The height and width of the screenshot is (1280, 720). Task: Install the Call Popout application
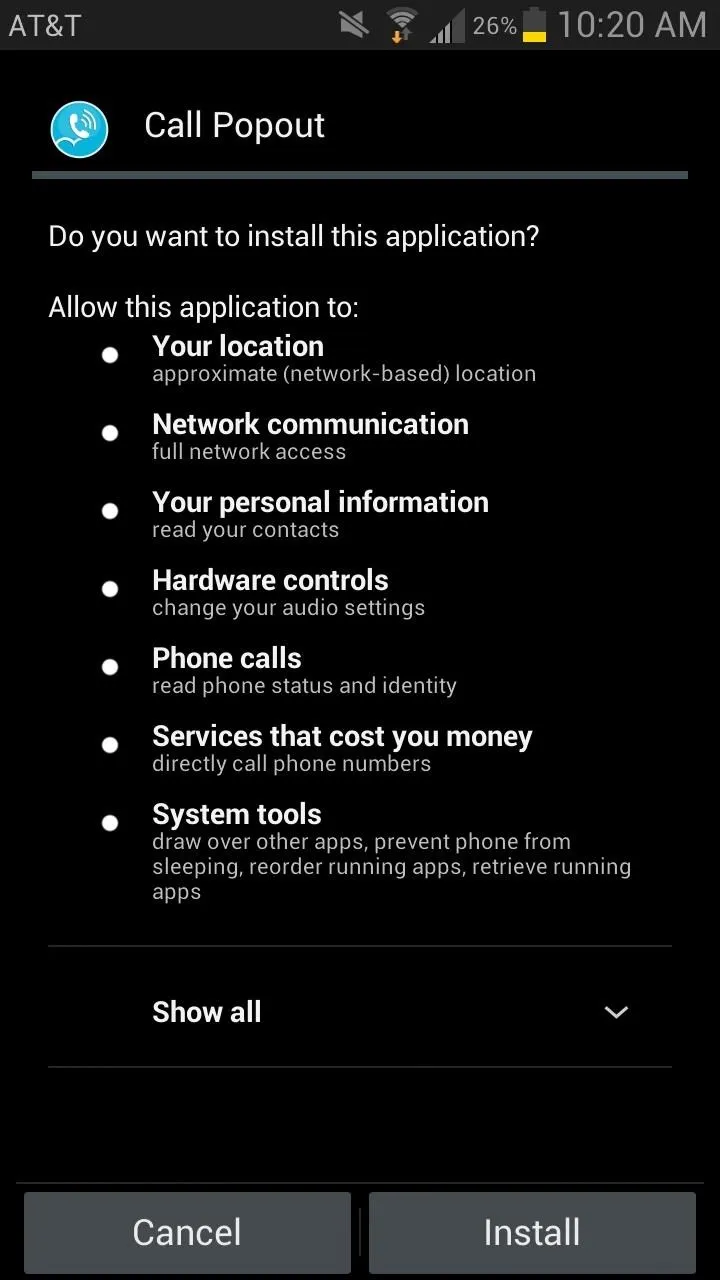pos(532,1232)
